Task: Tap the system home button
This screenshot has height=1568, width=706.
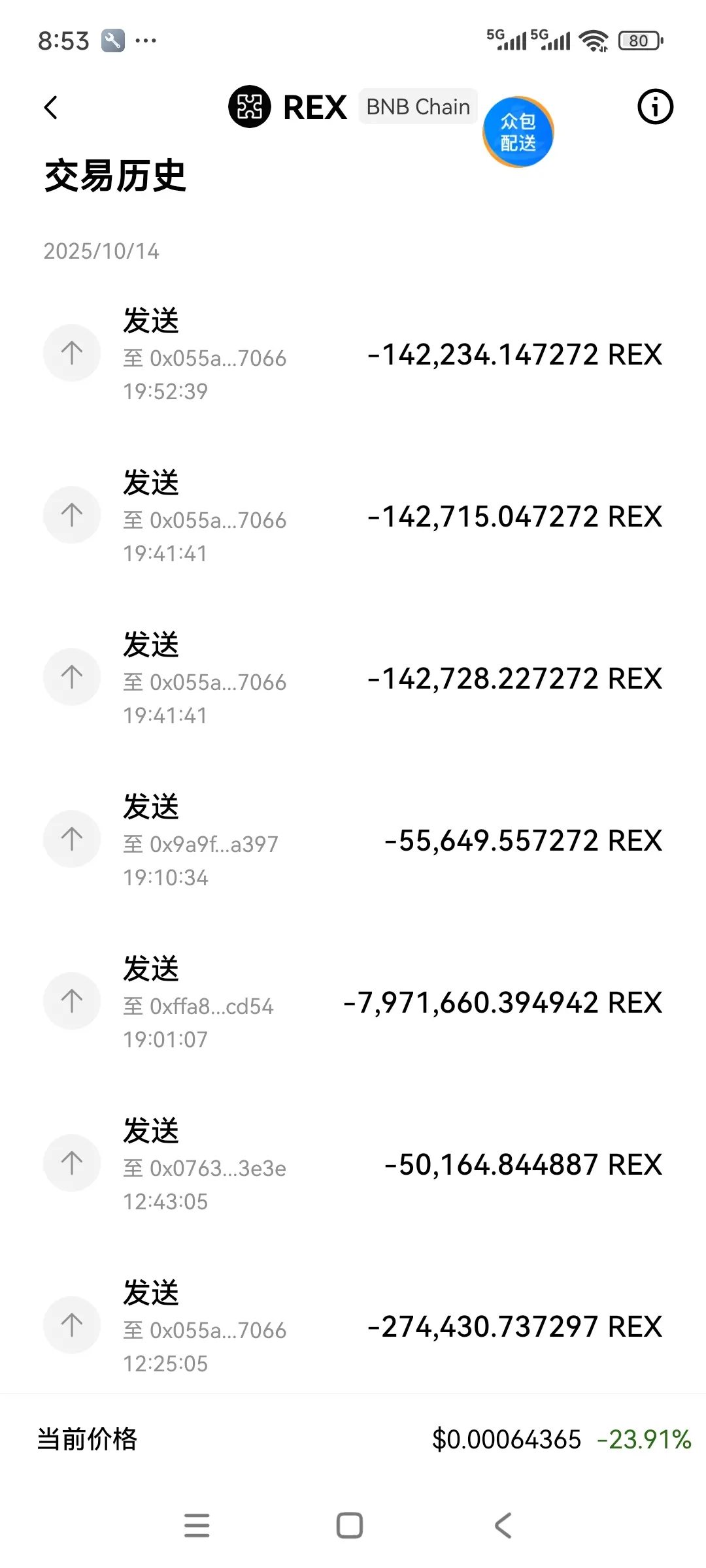Action: 350,1526
